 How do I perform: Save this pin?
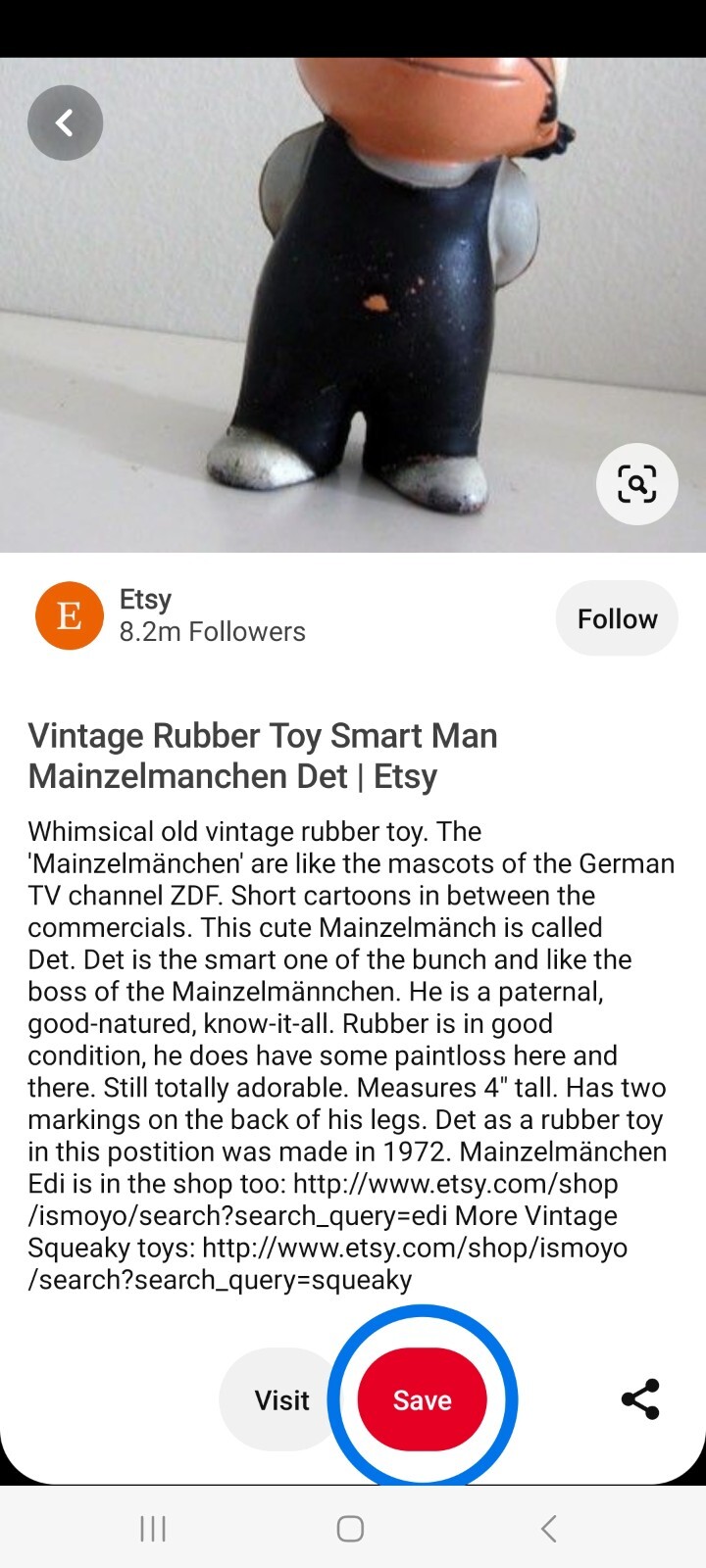click(423, 1399)
